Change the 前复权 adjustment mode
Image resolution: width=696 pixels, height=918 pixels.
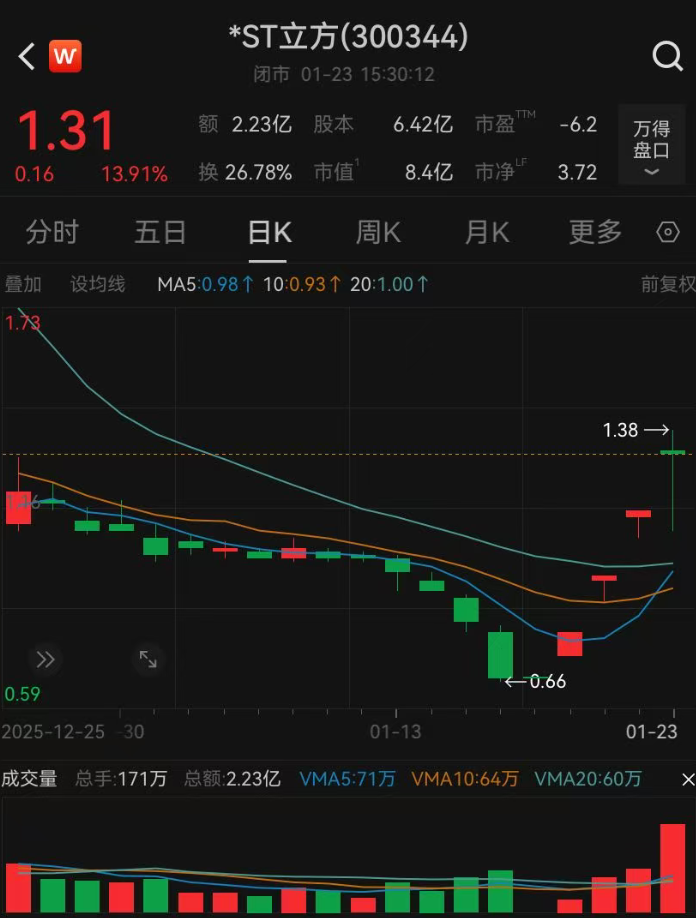pos(667,284)
